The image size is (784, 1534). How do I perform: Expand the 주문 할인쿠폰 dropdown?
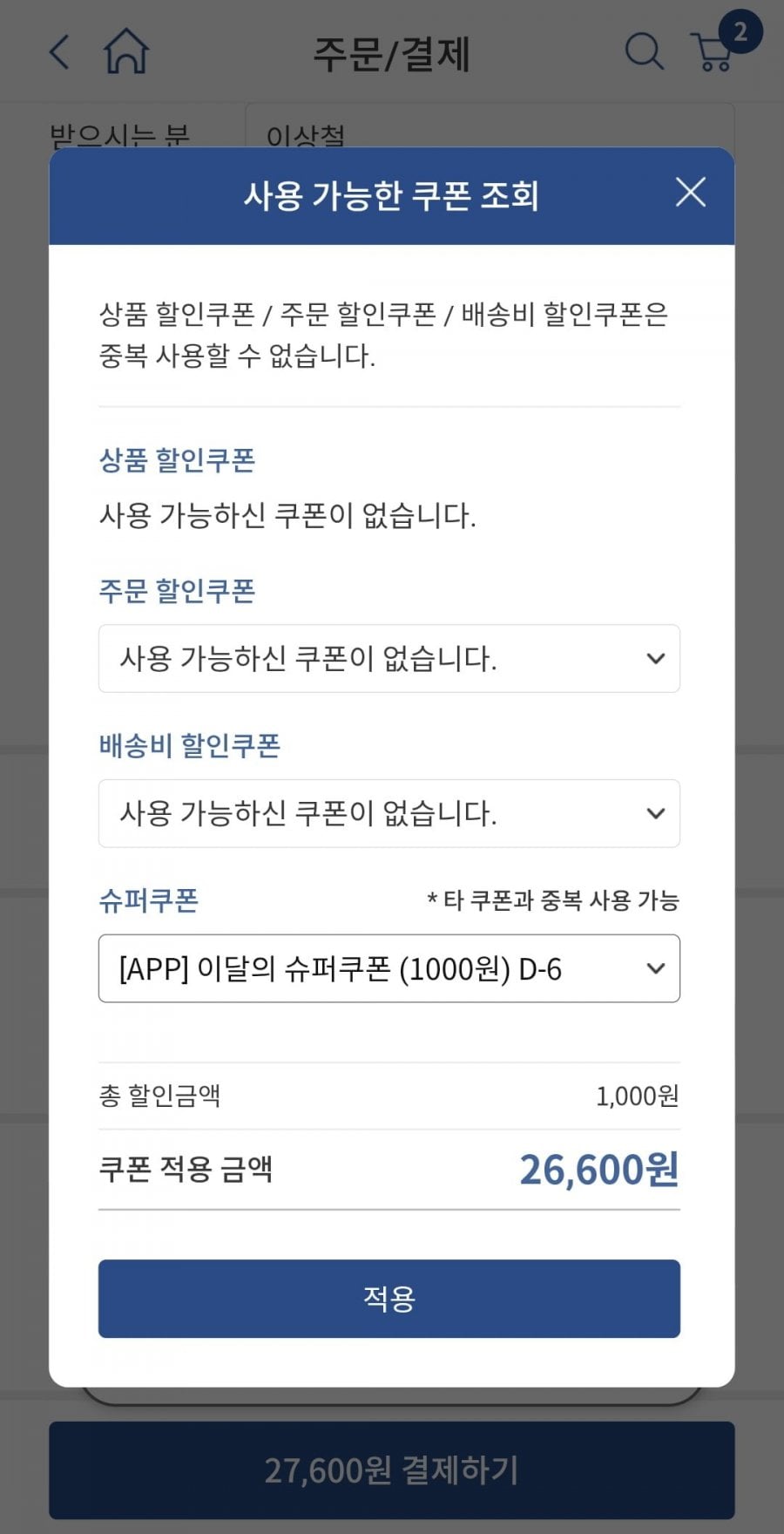pyautogui.click(x=389, y=659)
